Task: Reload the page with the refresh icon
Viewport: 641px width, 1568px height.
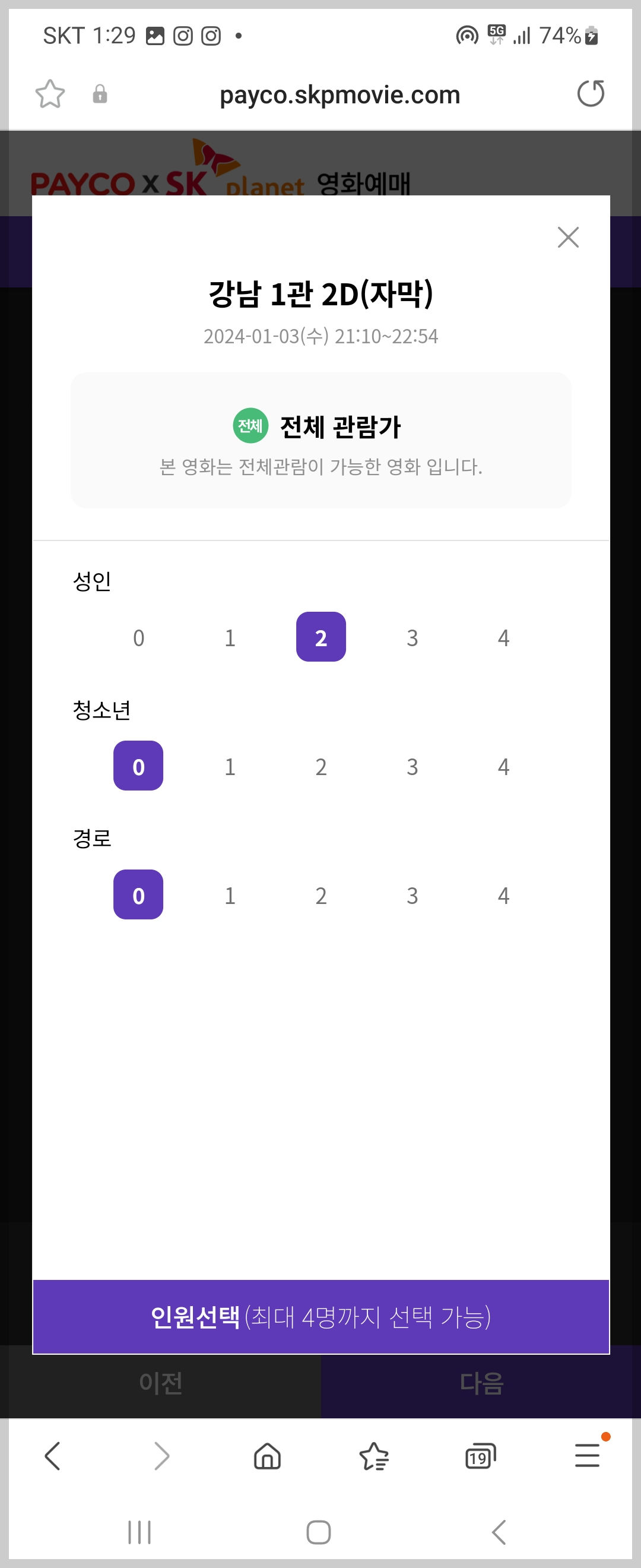Action: pos(591,94)
